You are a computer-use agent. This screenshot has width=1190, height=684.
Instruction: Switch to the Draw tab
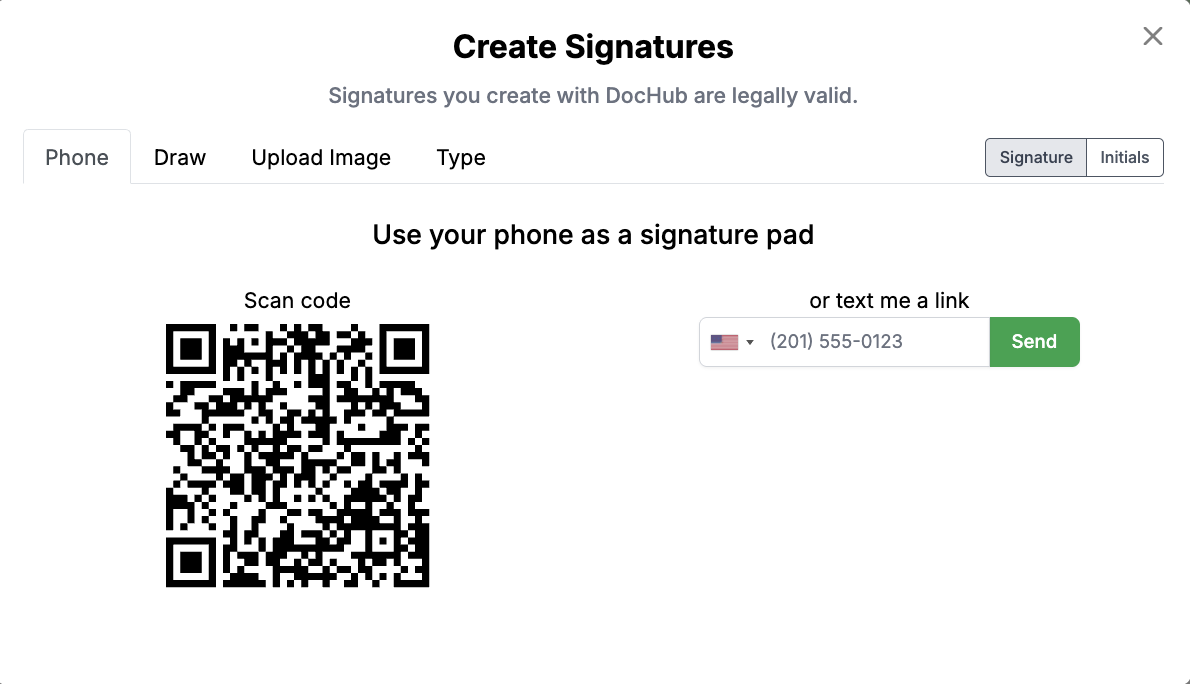tap(180, 158)
